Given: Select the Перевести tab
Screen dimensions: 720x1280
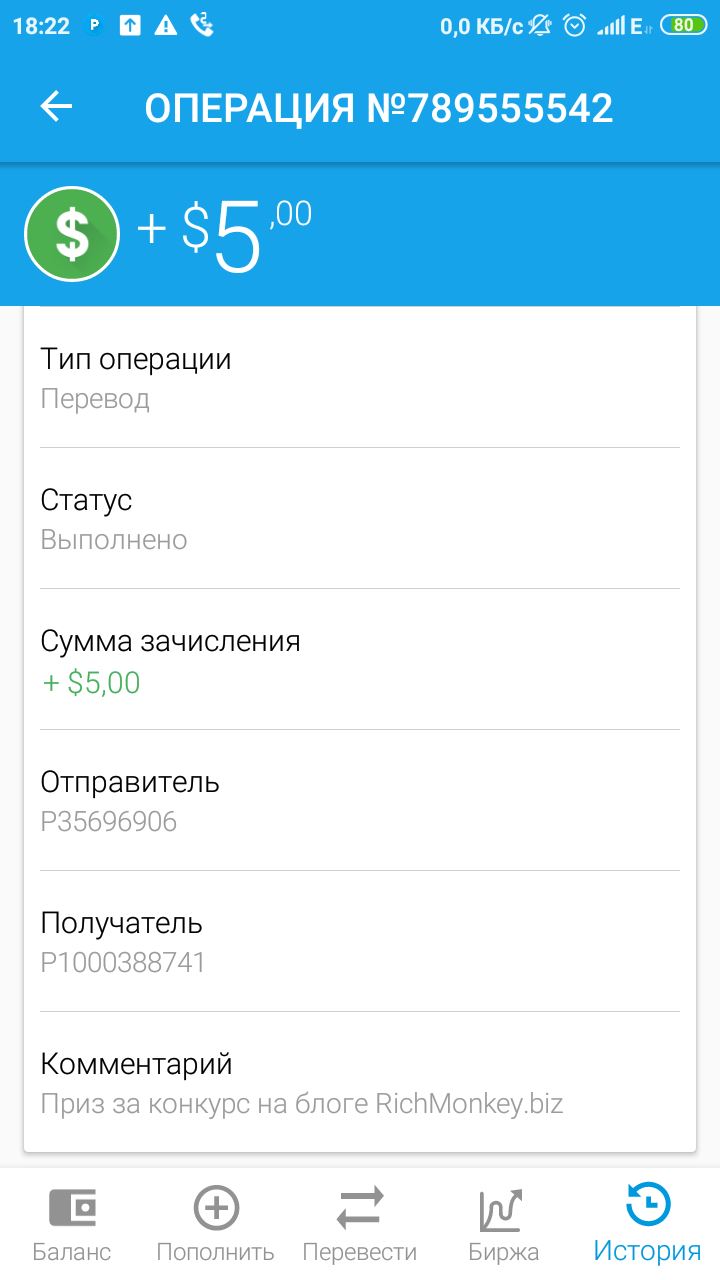Looking at the screenshot, I should [x=360, y=1224].
